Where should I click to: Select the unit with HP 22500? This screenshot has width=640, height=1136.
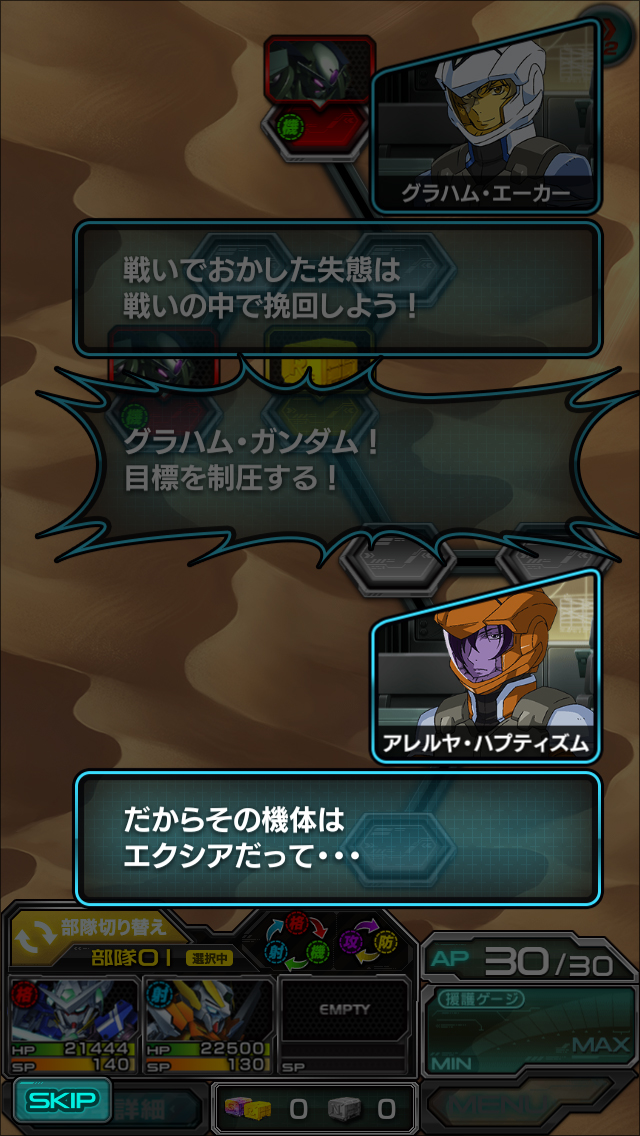click(209, 1026)
